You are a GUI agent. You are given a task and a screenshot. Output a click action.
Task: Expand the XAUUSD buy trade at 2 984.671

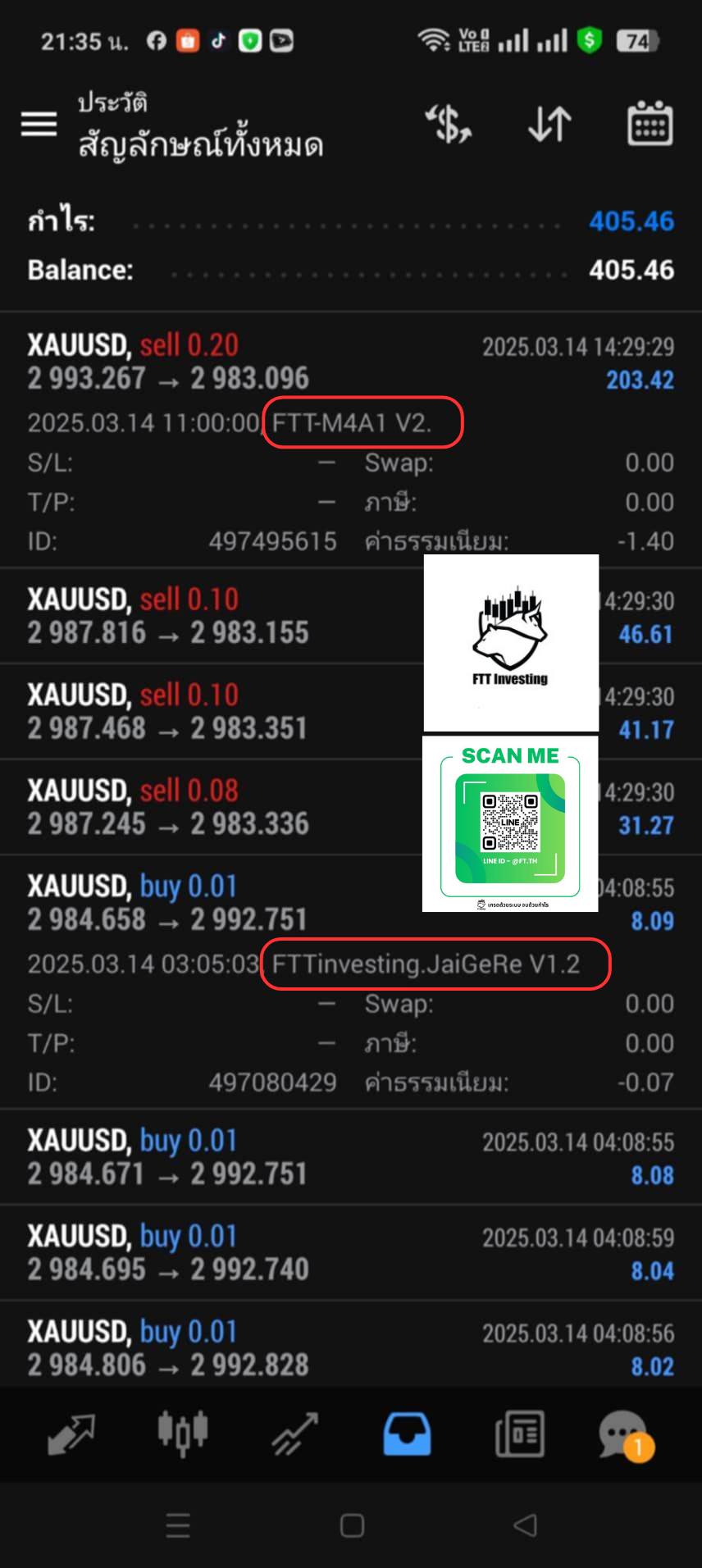point(351,1157)
